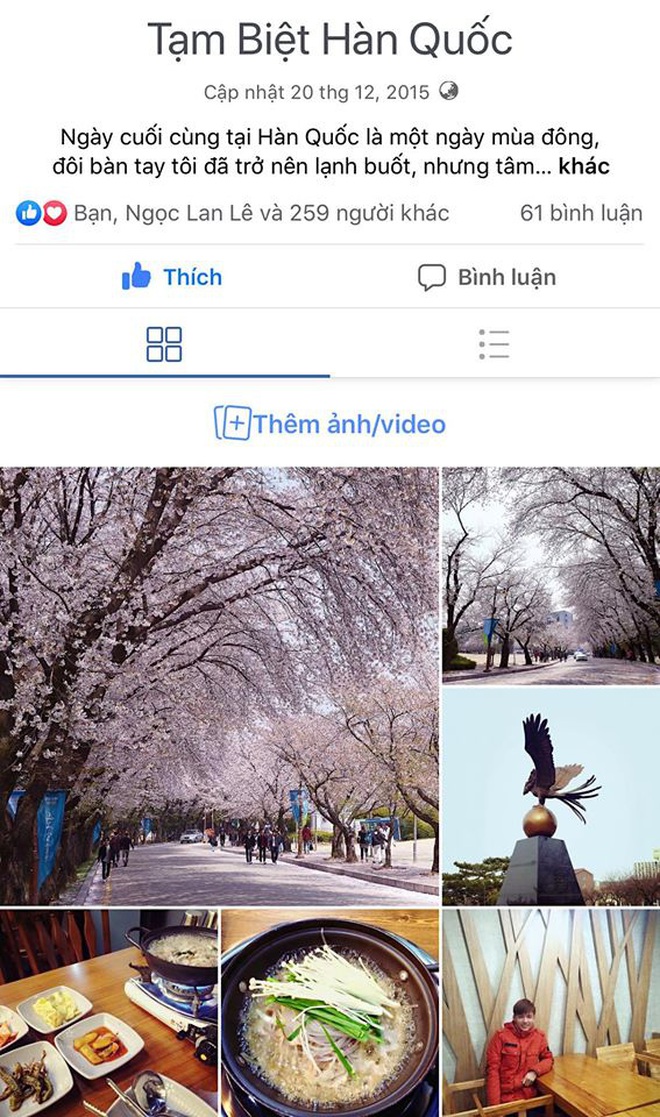Open the small cherry blossom road photo

click(551, 574)
